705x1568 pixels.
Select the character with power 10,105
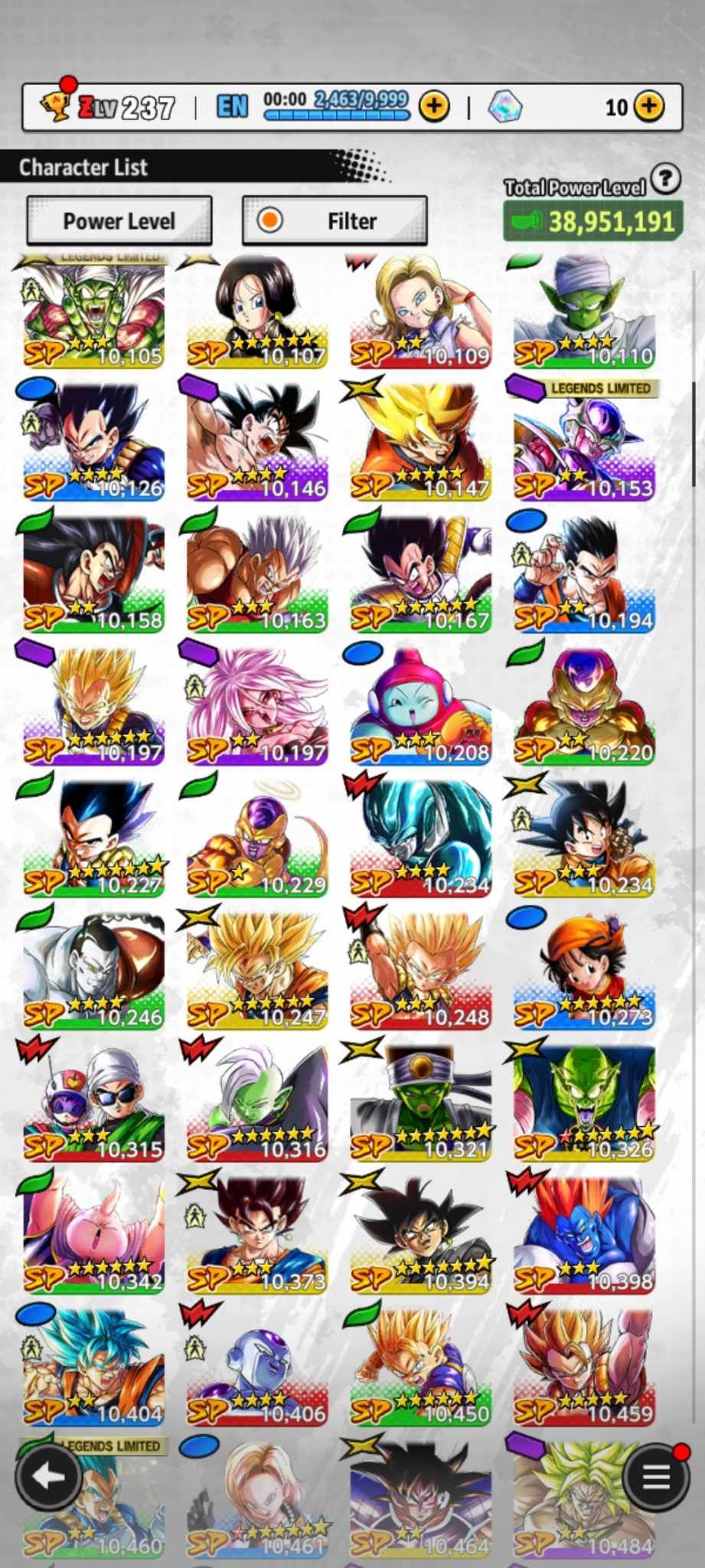(x=93, y=314)
